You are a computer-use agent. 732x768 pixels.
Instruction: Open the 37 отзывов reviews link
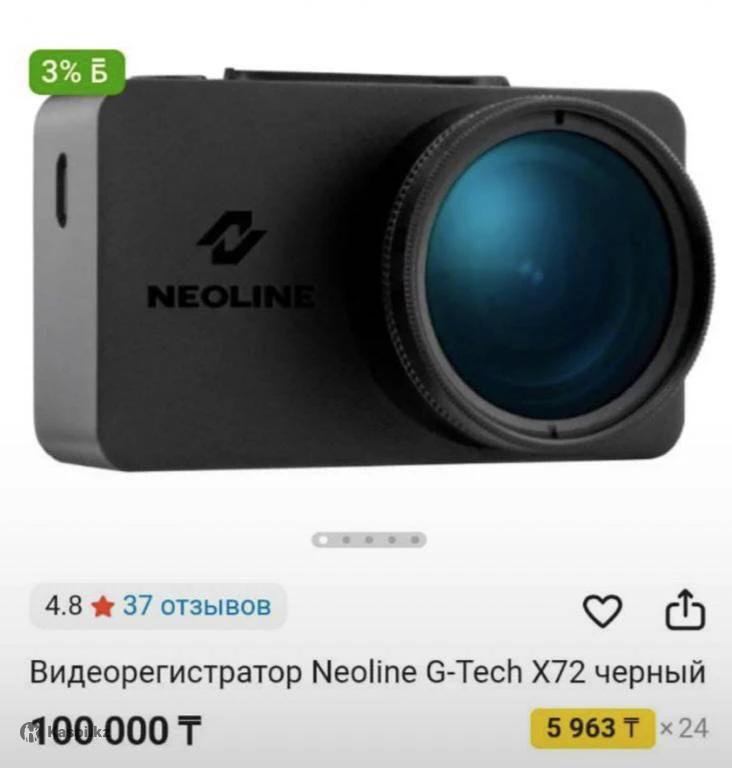coord(196,606)
